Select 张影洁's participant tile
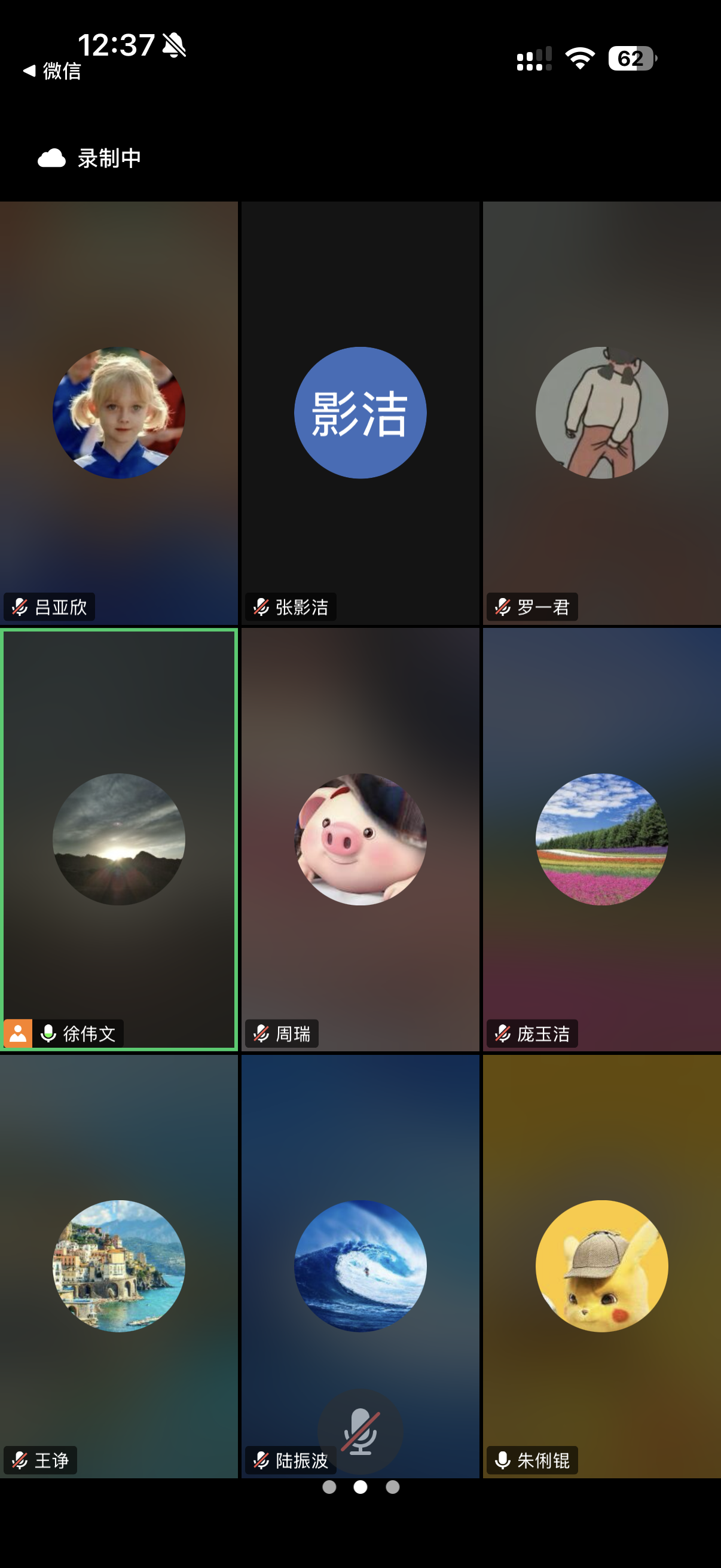 click(360, 413)
